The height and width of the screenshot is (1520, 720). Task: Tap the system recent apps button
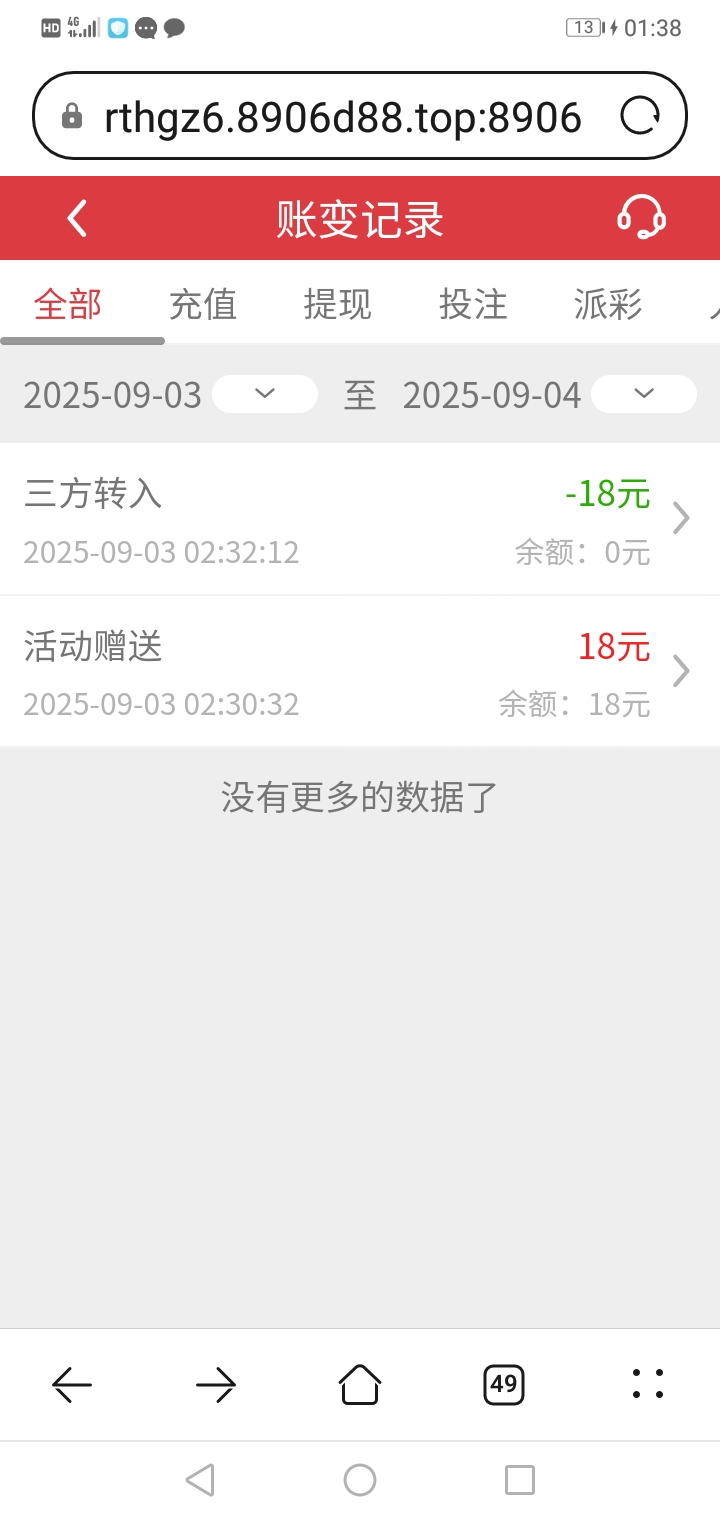click(x=520, y=1480)
